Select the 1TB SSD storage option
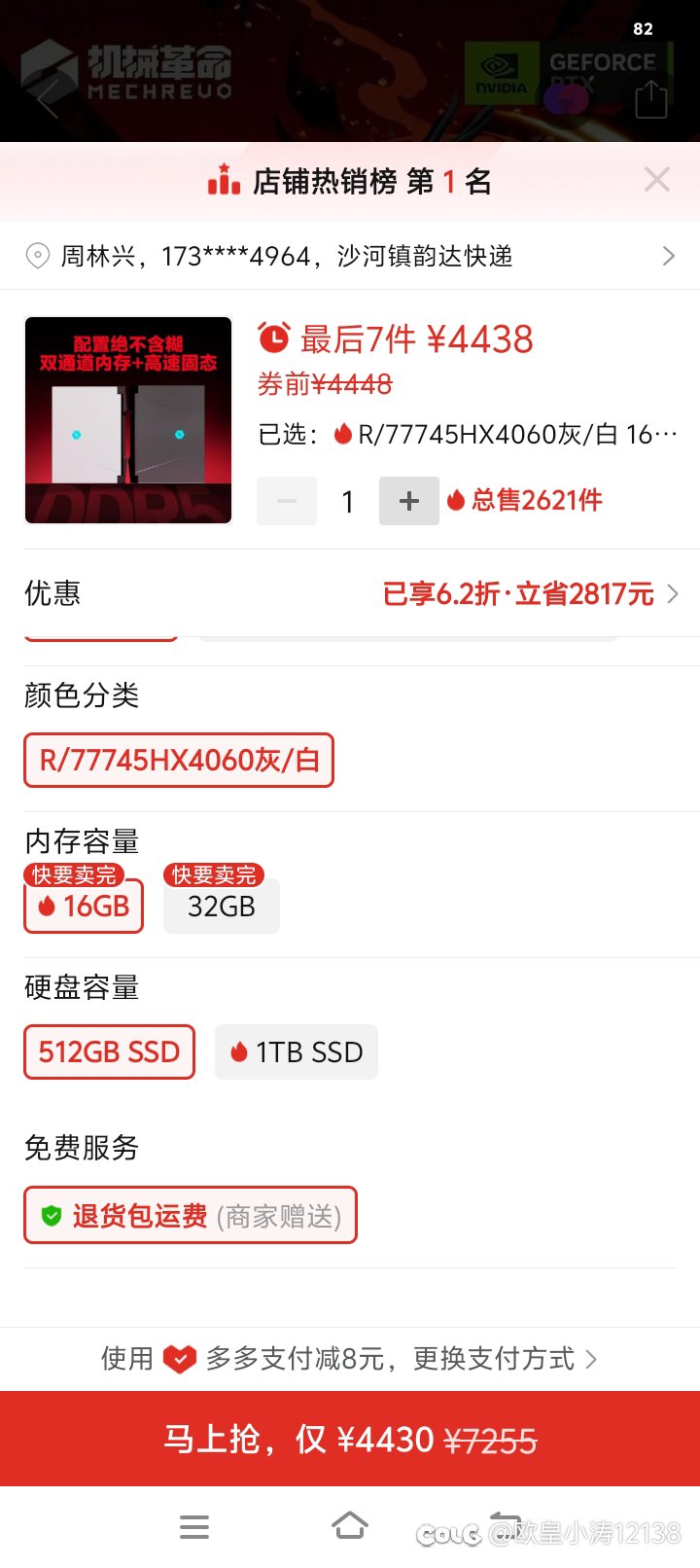The image size is (700, 1568). [x=297, y=1051]
